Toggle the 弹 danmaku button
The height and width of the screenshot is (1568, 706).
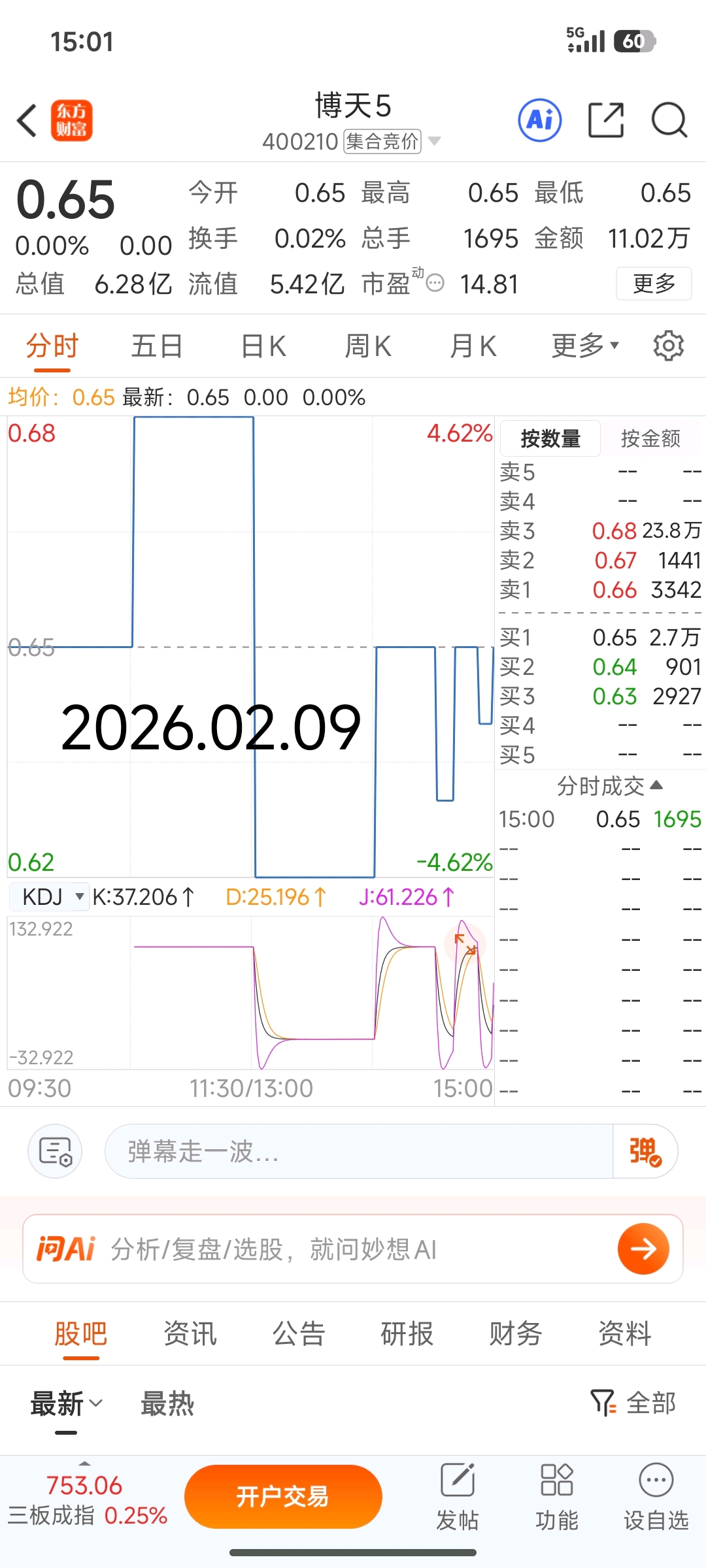(645, 1151)
